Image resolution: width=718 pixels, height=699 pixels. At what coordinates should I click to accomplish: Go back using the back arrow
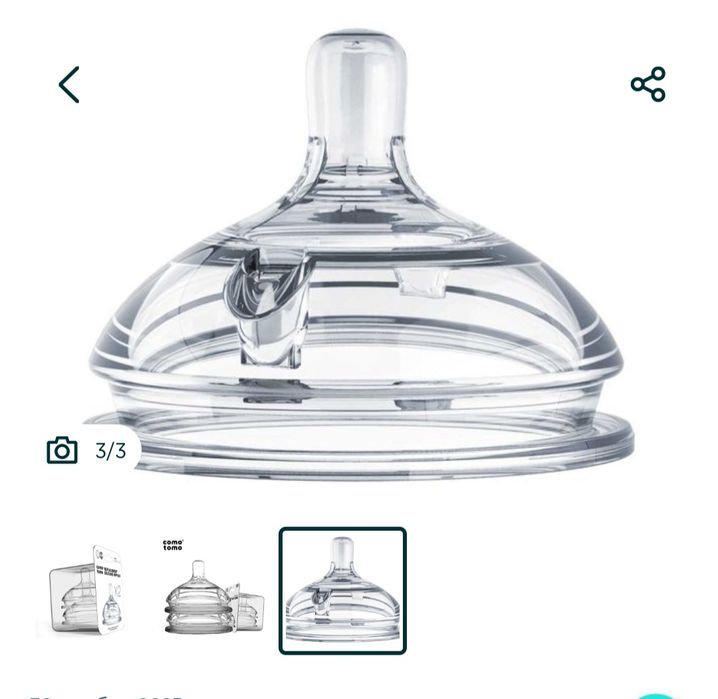coord(68,85)
